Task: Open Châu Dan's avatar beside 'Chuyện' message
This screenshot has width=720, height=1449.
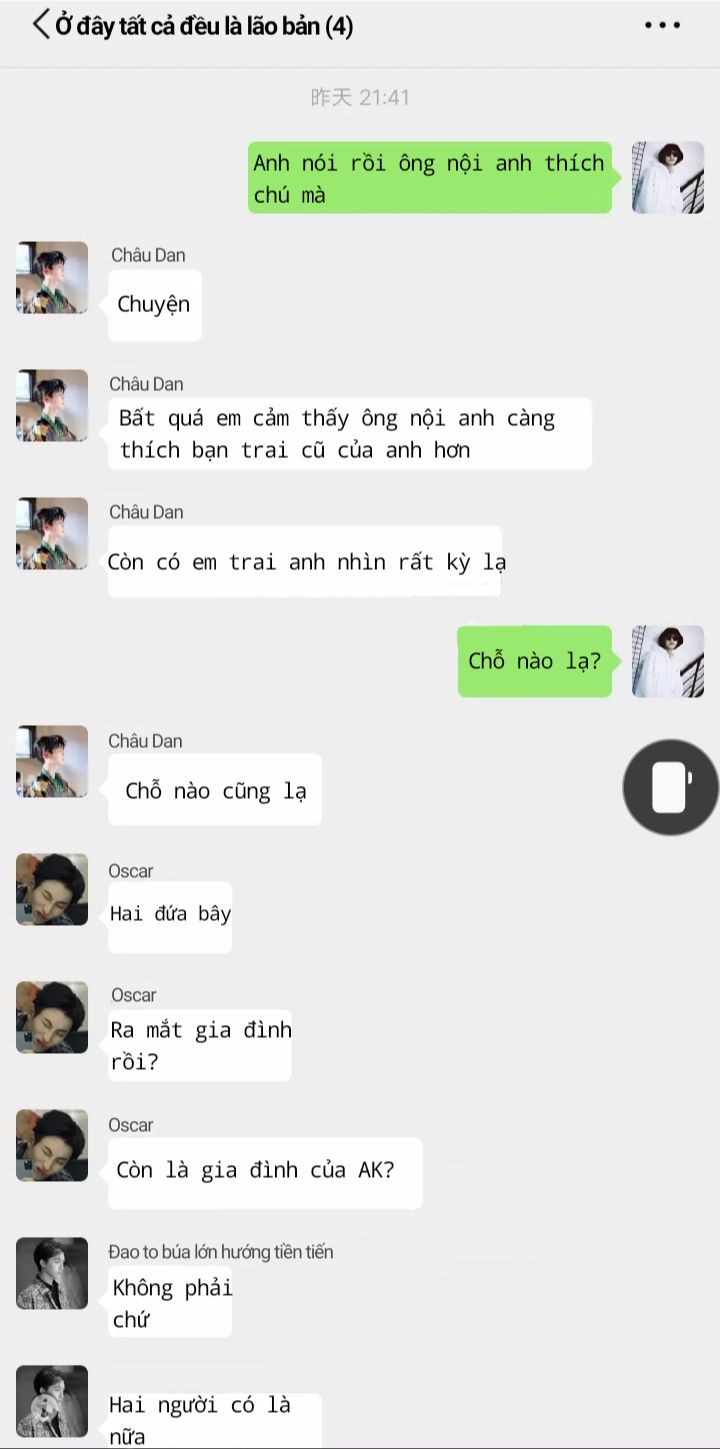Action: (x=52, y=278)
